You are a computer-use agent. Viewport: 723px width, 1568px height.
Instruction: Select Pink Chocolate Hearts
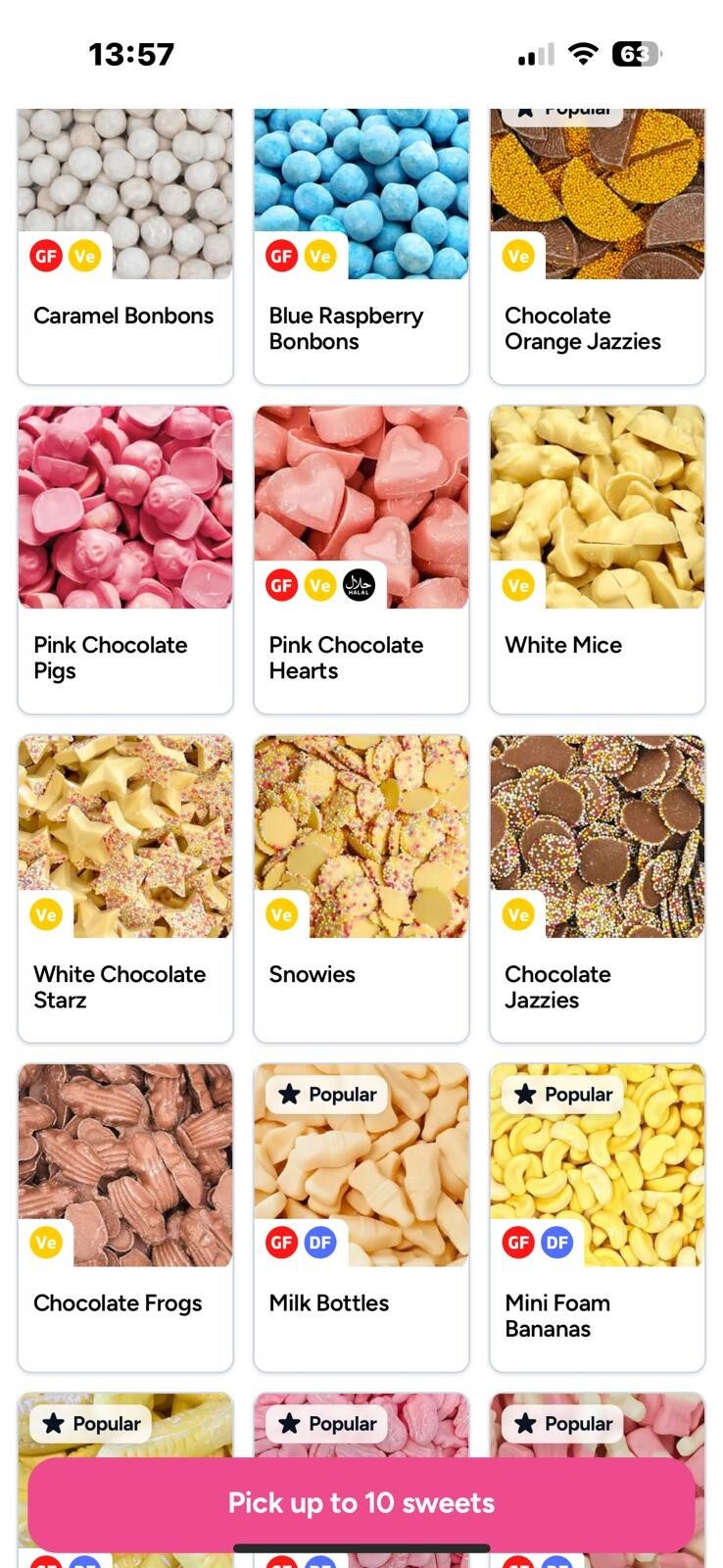click(361, 559)
